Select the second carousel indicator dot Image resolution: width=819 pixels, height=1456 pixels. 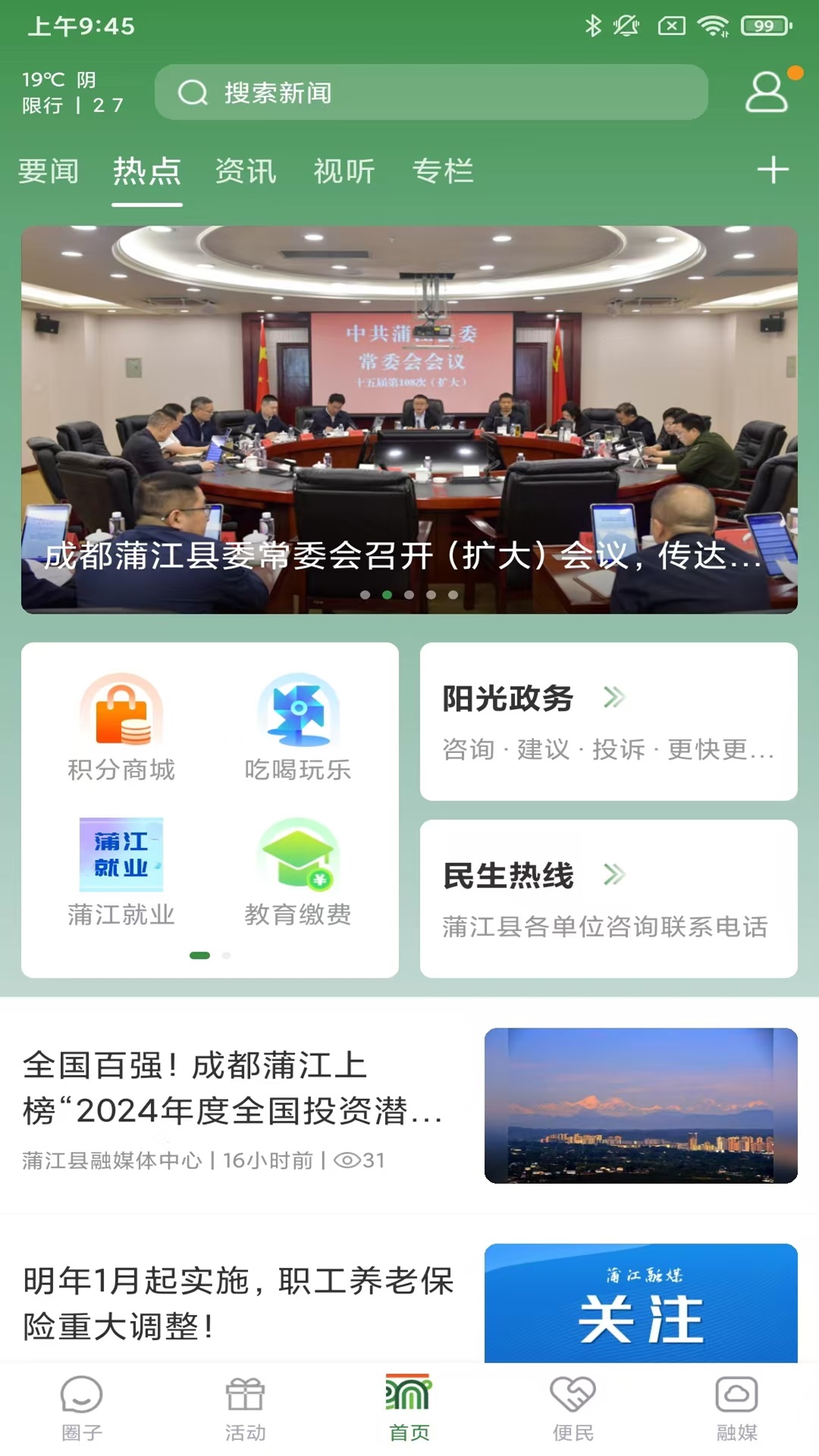387,595
